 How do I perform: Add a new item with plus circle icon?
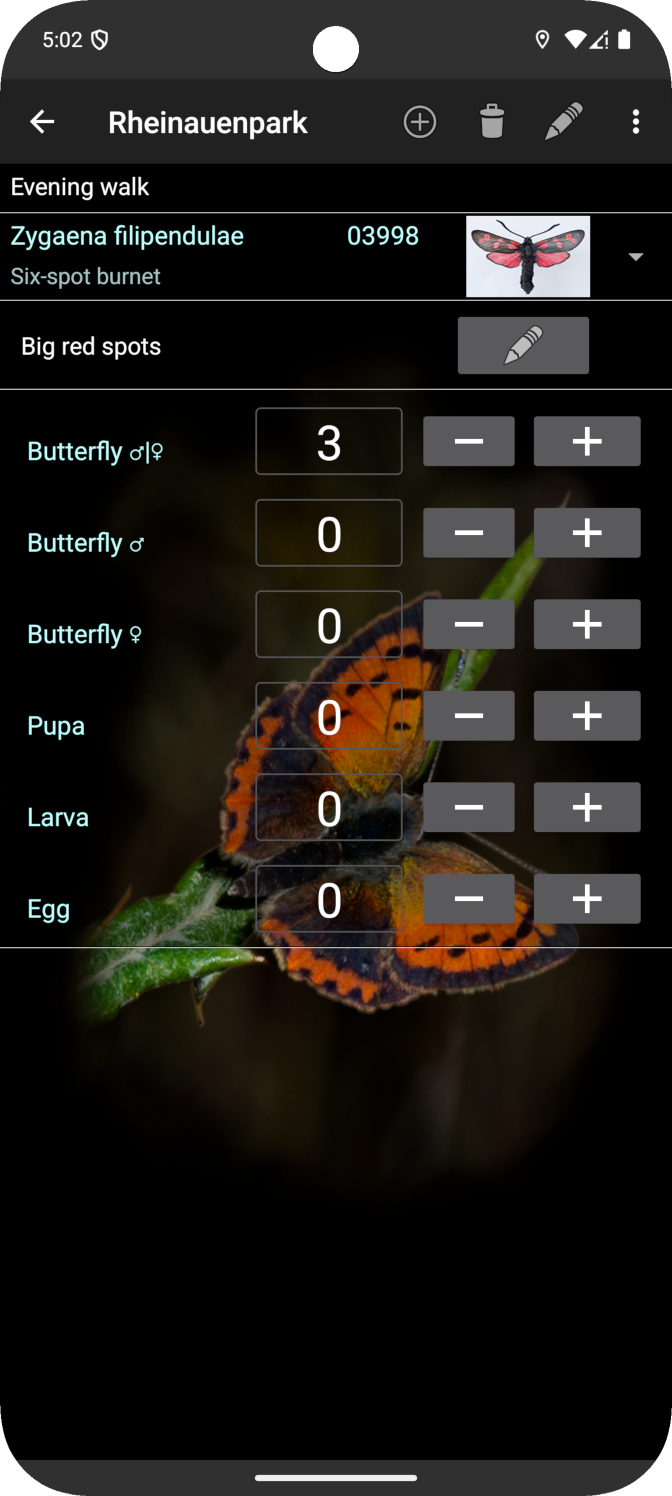tap(420, 122)
